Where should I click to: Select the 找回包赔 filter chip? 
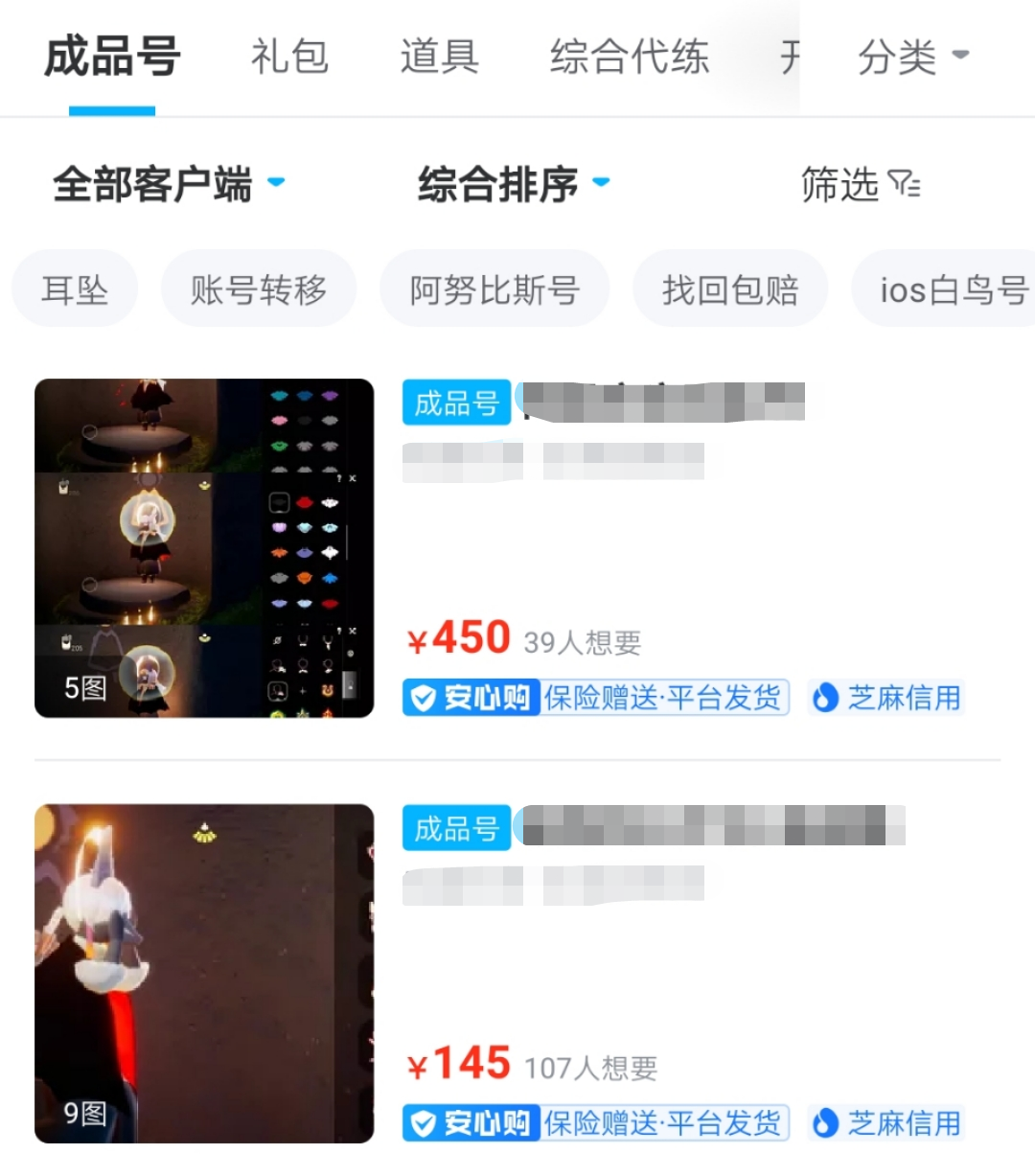pos(730,289)
